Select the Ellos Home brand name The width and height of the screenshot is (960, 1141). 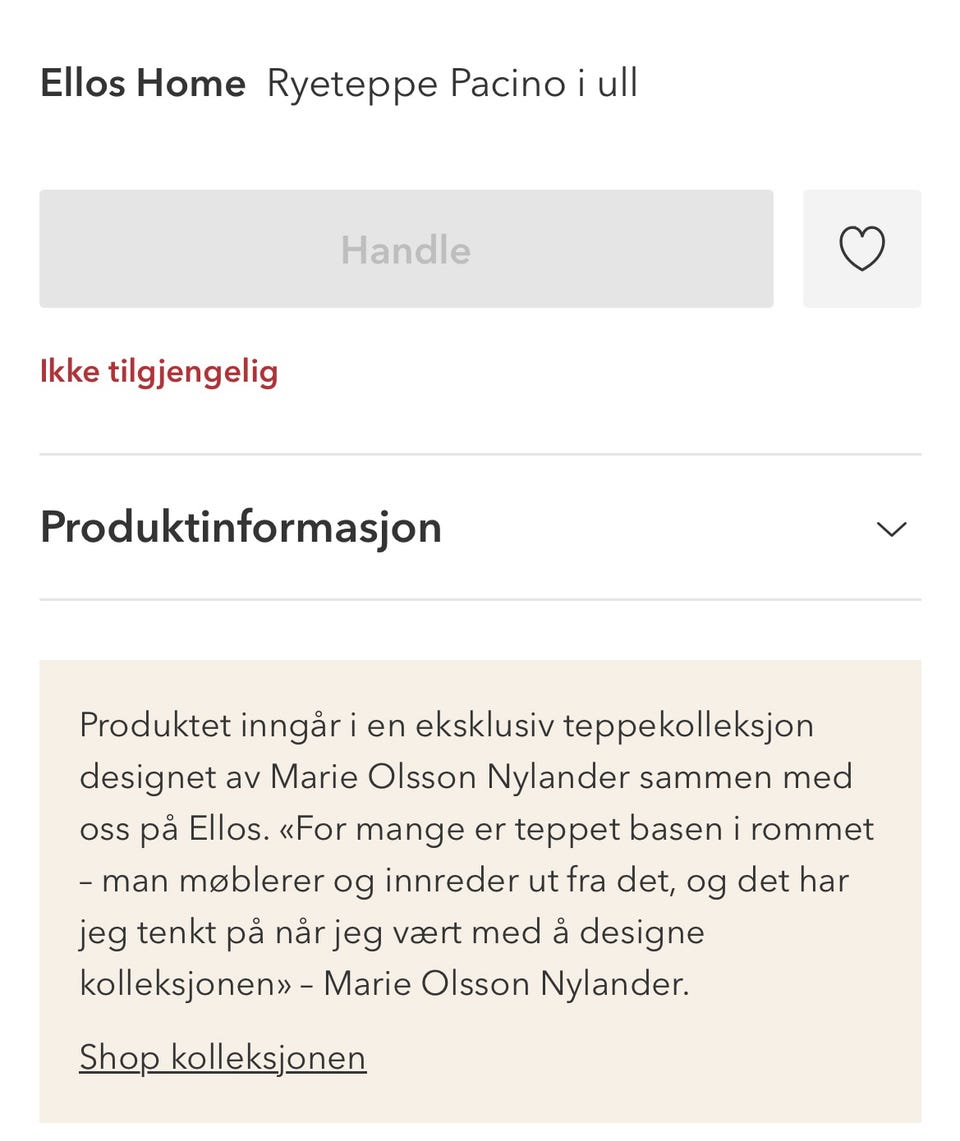pos(141,84)
